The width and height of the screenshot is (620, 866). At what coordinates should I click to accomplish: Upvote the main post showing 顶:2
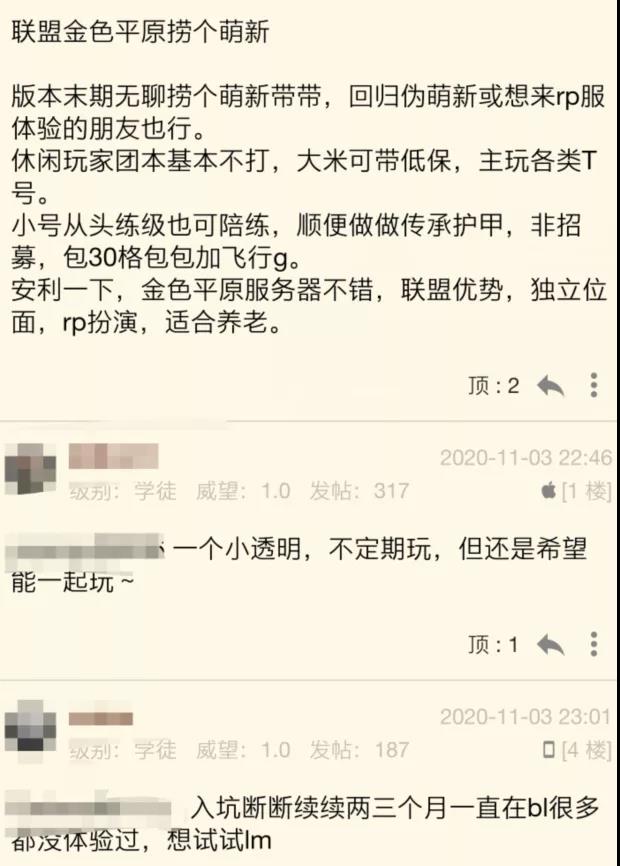pyautogui.click(x=494, y=386)
